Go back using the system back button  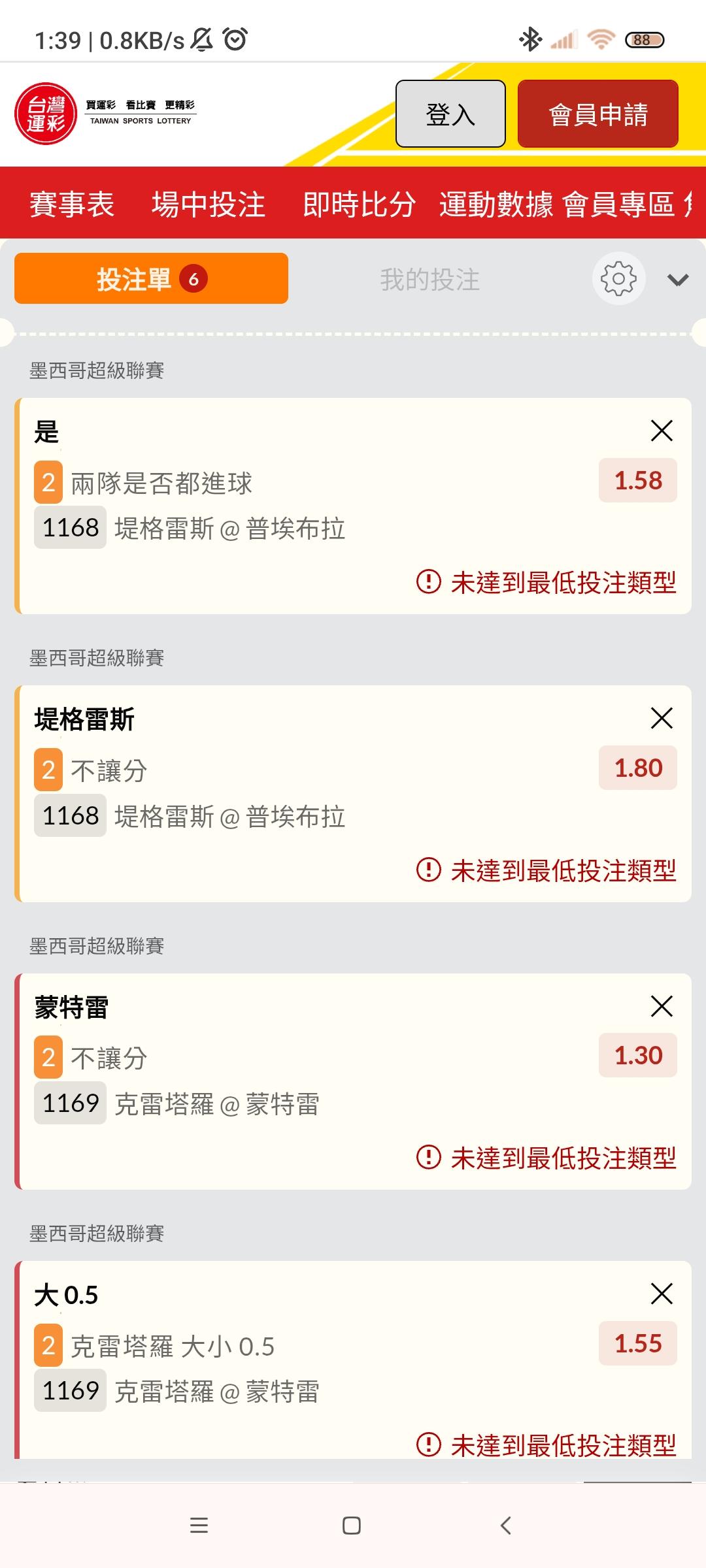[x=505, y=1526]
